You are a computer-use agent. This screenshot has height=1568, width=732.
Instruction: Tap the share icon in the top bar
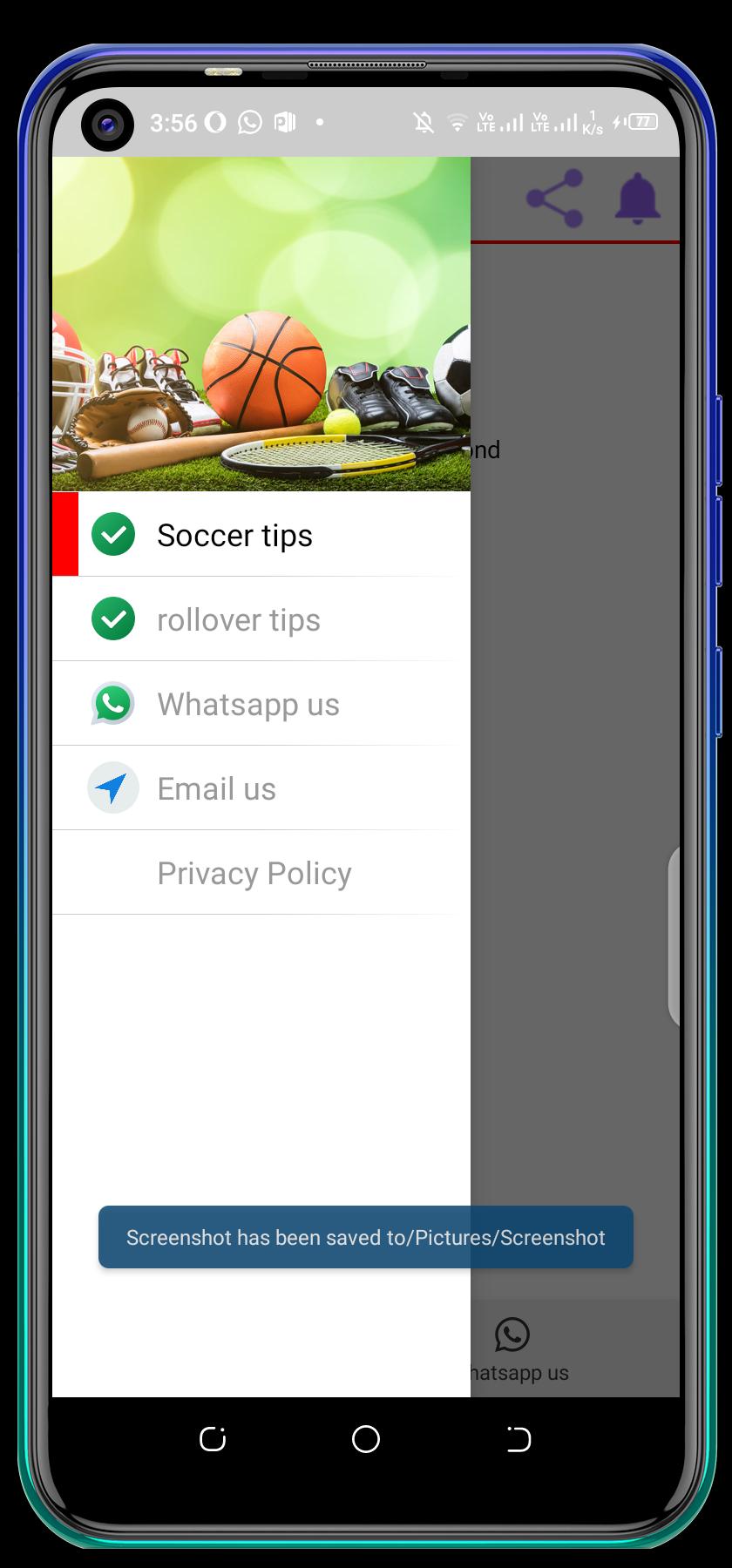555,199
